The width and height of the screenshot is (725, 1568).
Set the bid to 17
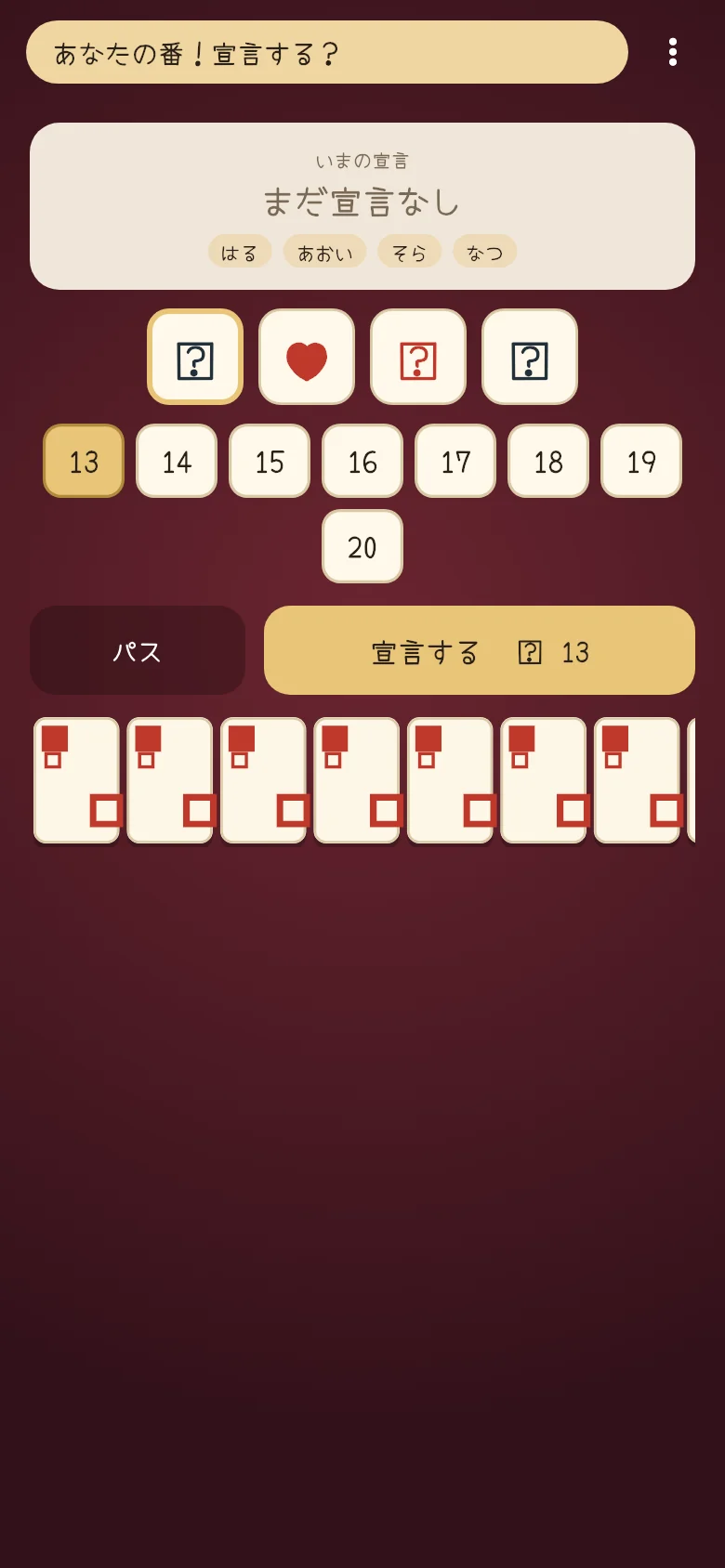pyautogui.click(x=455, y=461)
